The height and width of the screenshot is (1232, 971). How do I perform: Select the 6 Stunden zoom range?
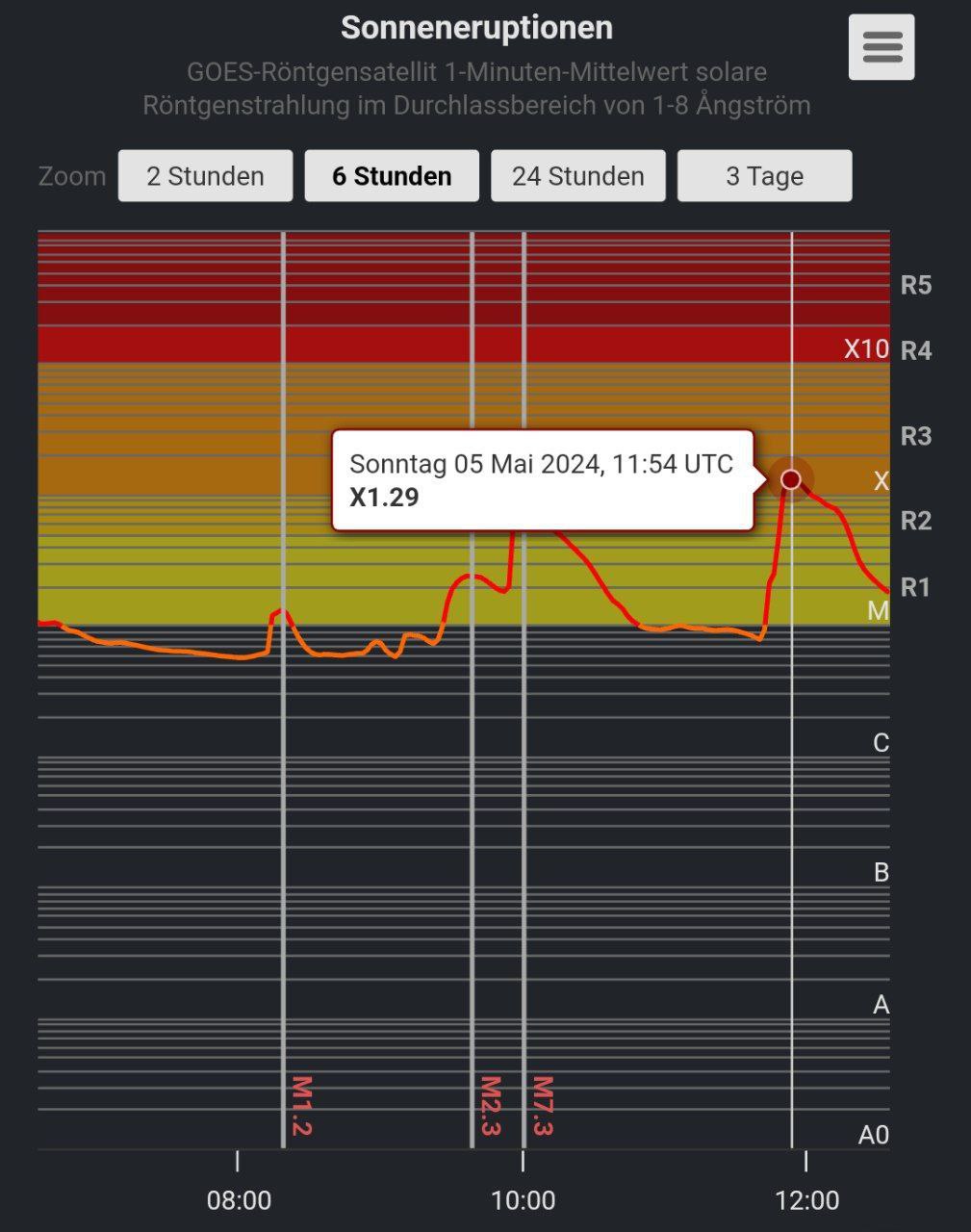pos(392,176)
